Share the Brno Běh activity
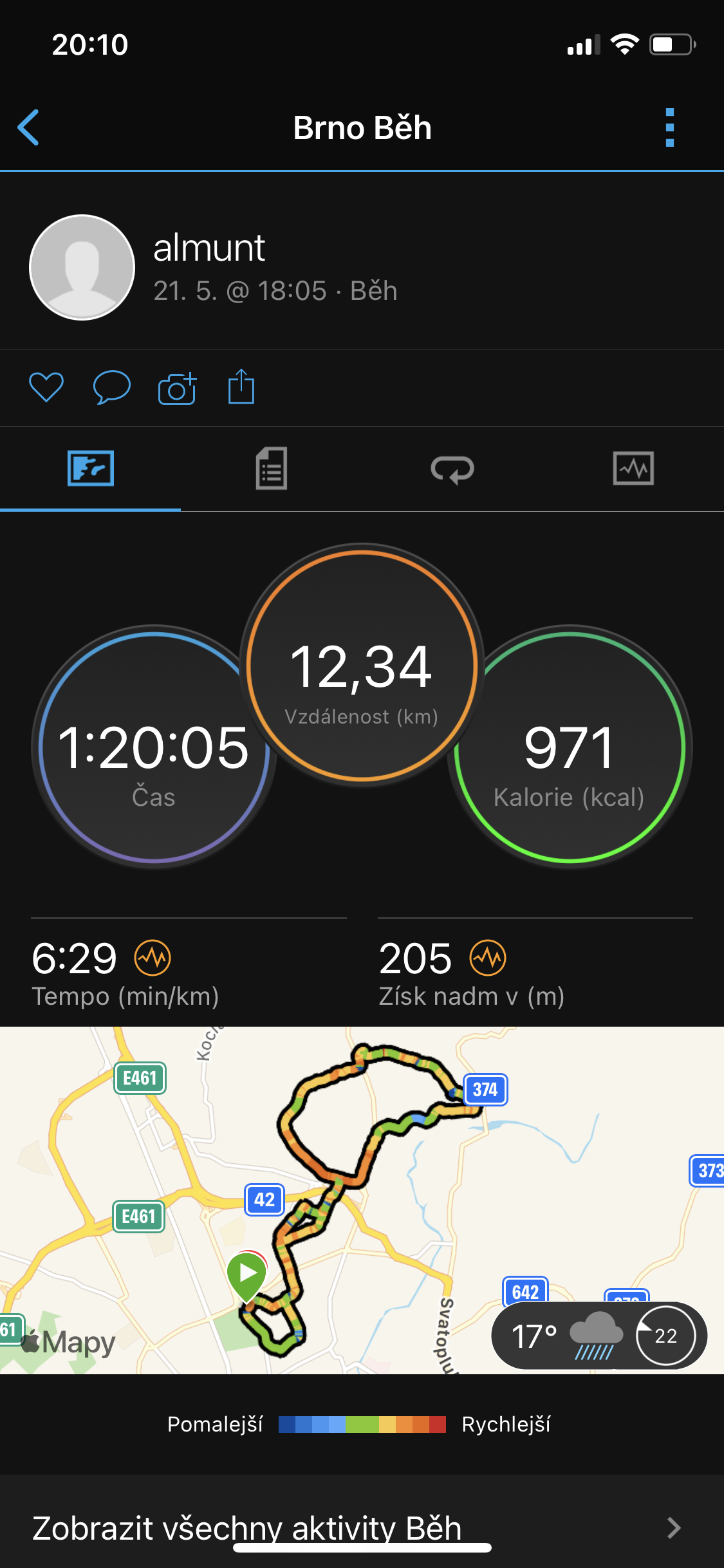724x1568 pixels. [241, 386]
